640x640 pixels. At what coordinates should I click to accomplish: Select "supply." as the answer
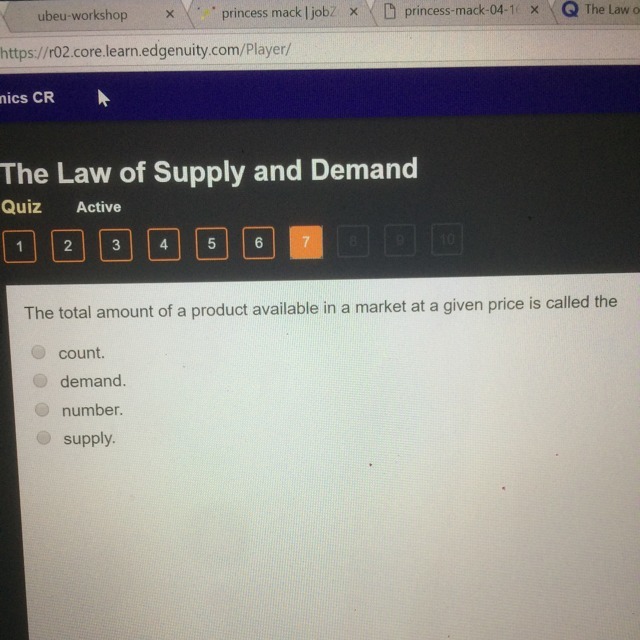(44, 438)
